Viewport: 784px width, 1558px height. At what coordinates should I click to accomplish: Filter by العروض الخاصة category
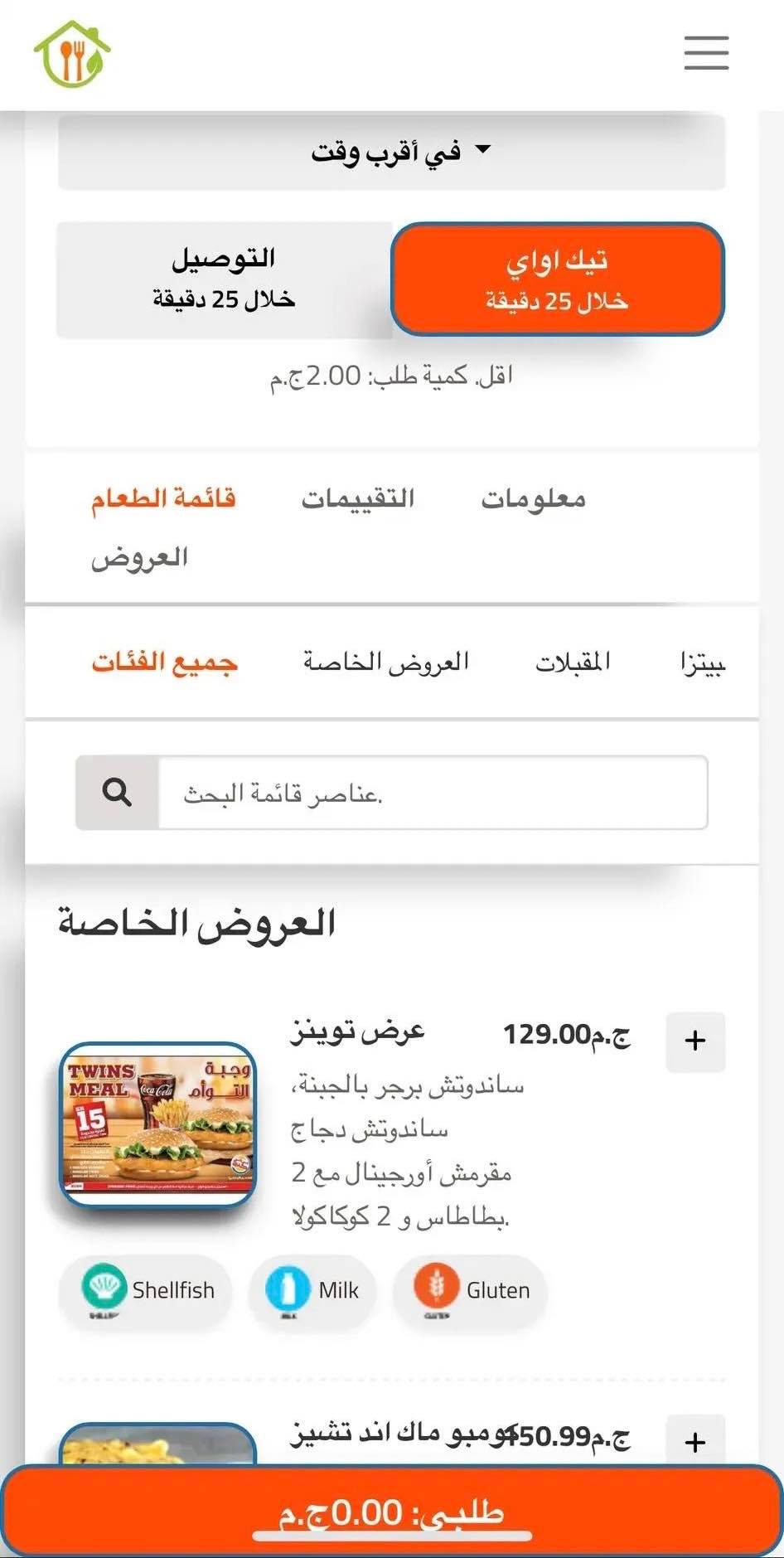(386, 663)
